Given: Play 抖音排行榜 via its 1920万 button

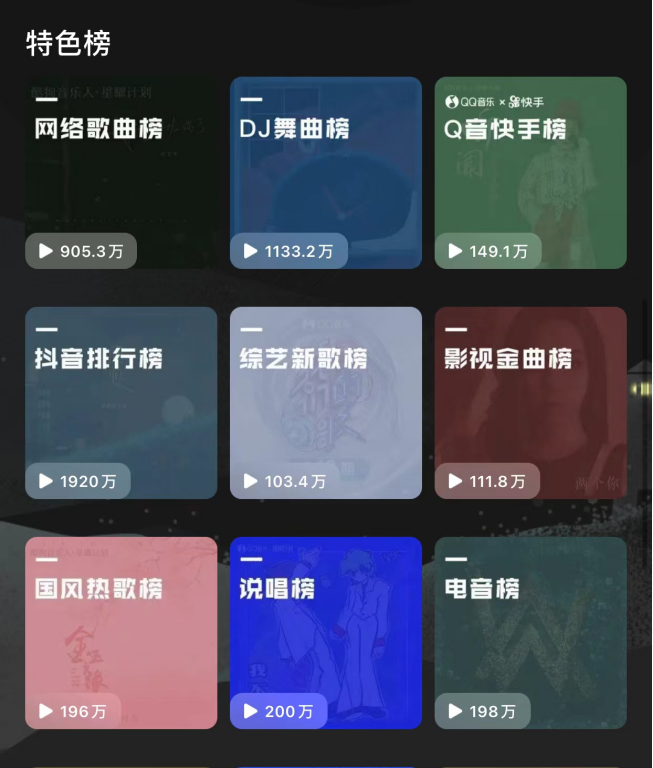Looking at the screenshot, I should click(78, 481).
